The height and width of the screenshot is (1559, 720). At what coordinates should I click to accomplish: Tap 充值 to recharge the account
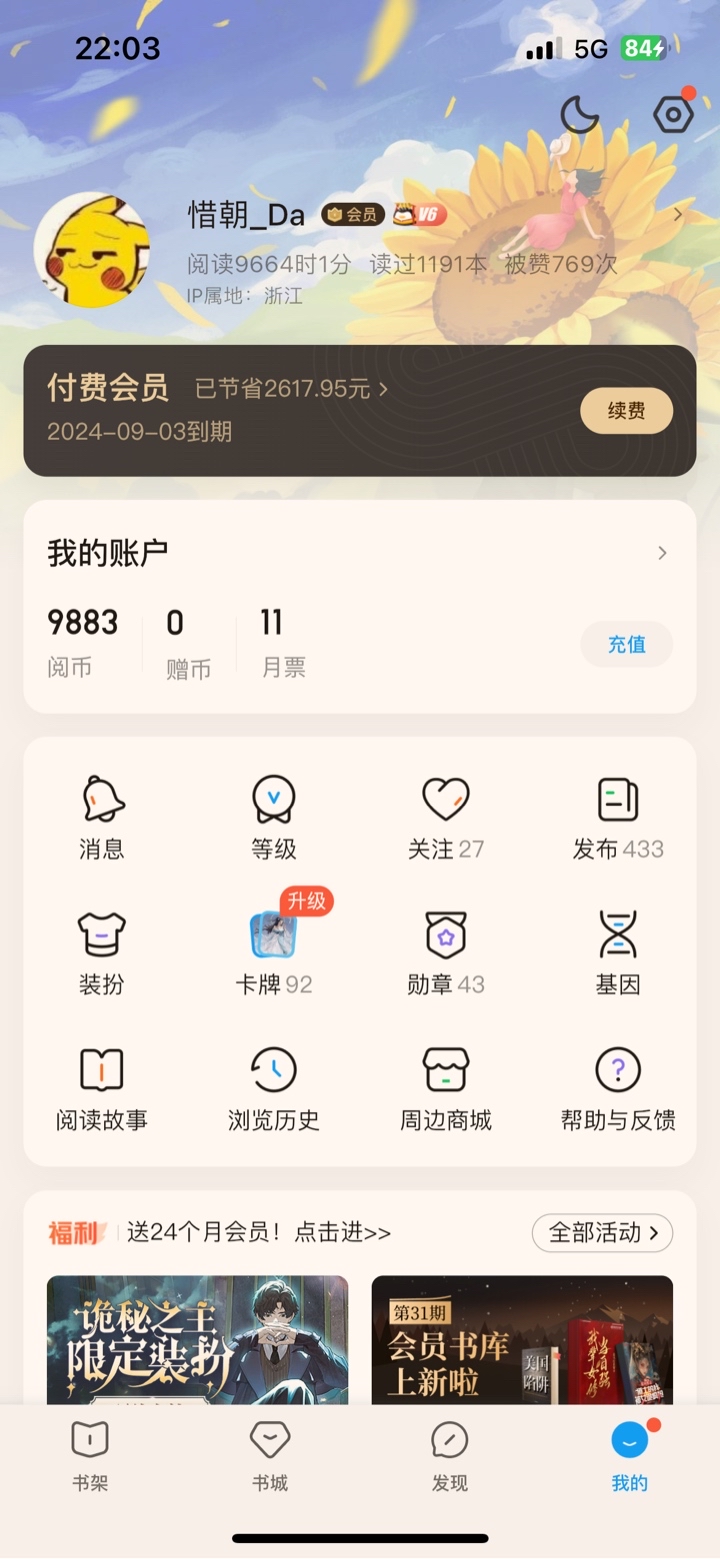[626, 644]
